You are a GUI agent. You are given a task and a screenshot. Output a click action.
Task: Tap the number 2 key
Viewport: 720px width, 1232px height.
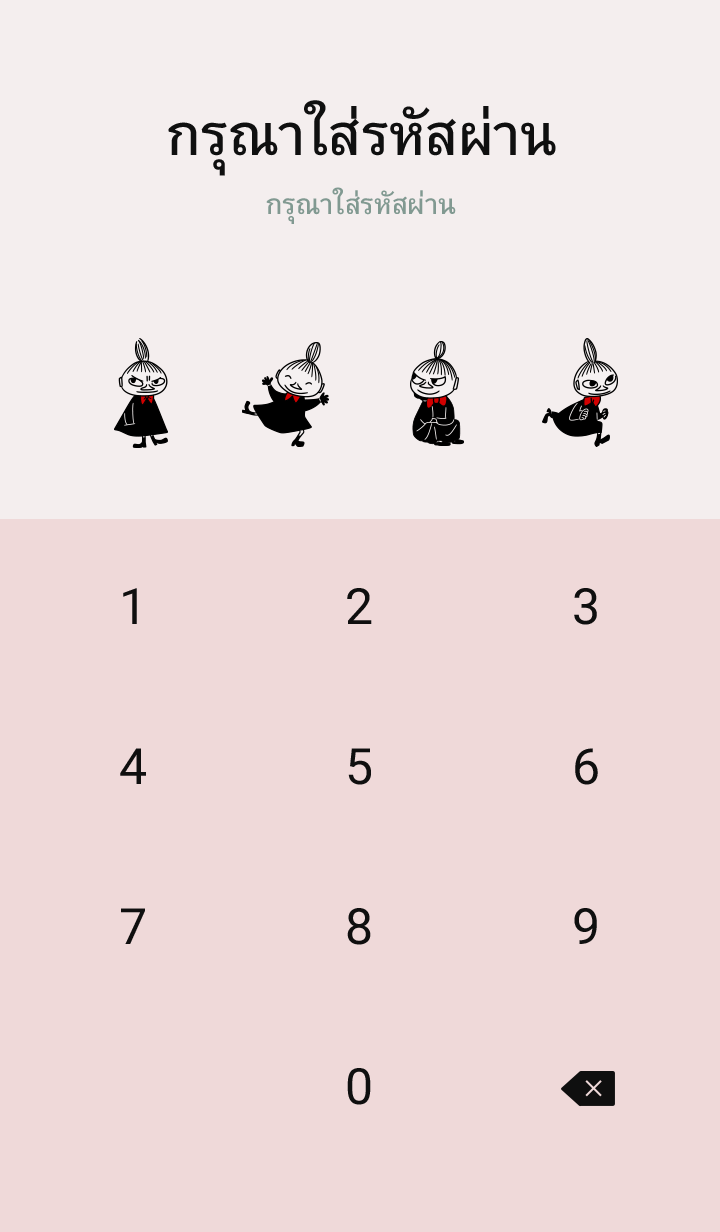coord(359,607)
